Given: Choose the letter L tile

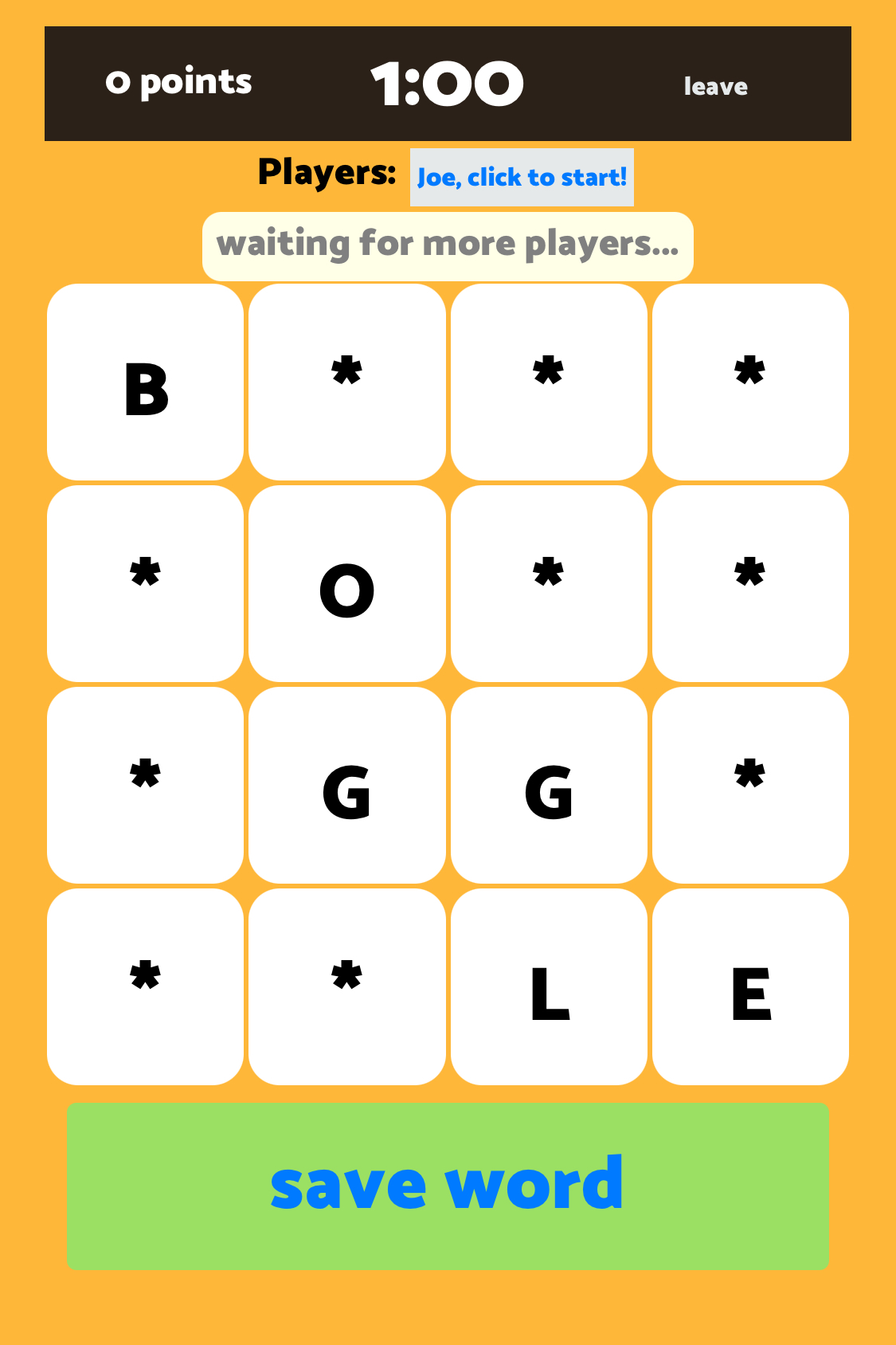Looking at the screenshot, I should 549,987.
